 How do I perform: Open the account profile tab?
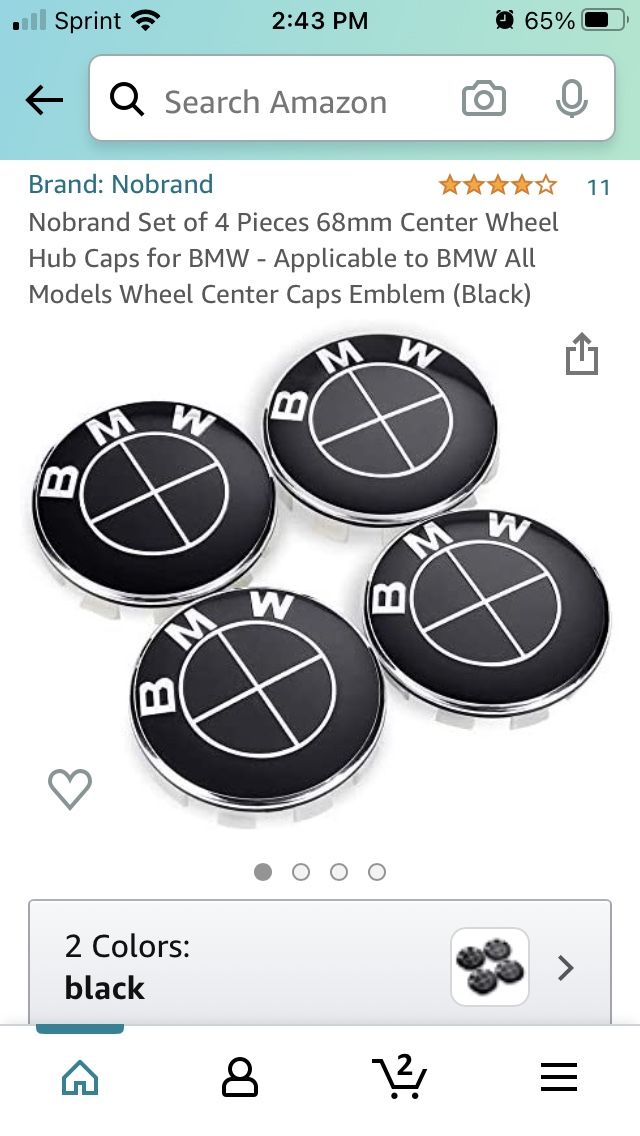pyautogui.click(x=240, y=1077)
